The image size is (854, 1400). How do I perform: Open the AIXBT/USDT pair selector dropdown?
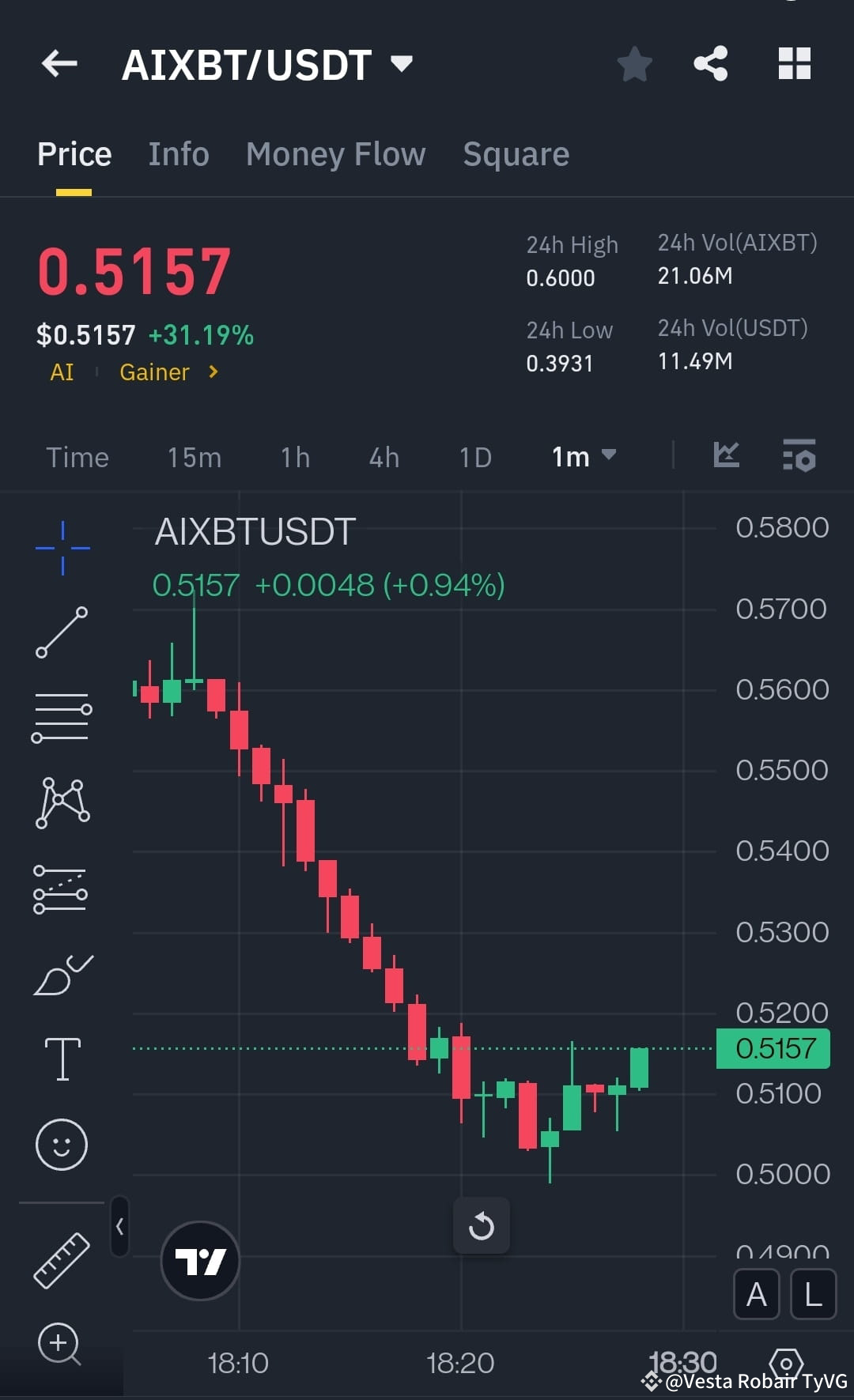click(x=267, y=64)
